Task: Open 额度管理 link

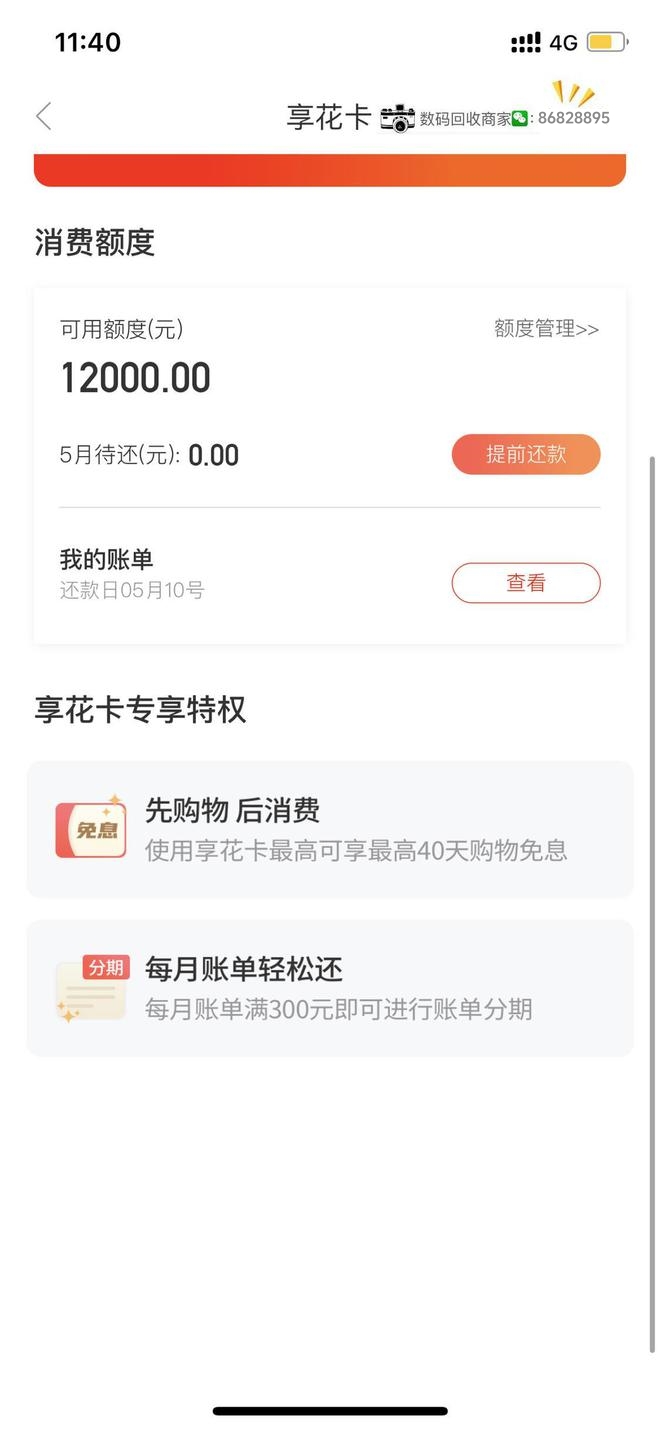Action: click(x=546, y=329)
